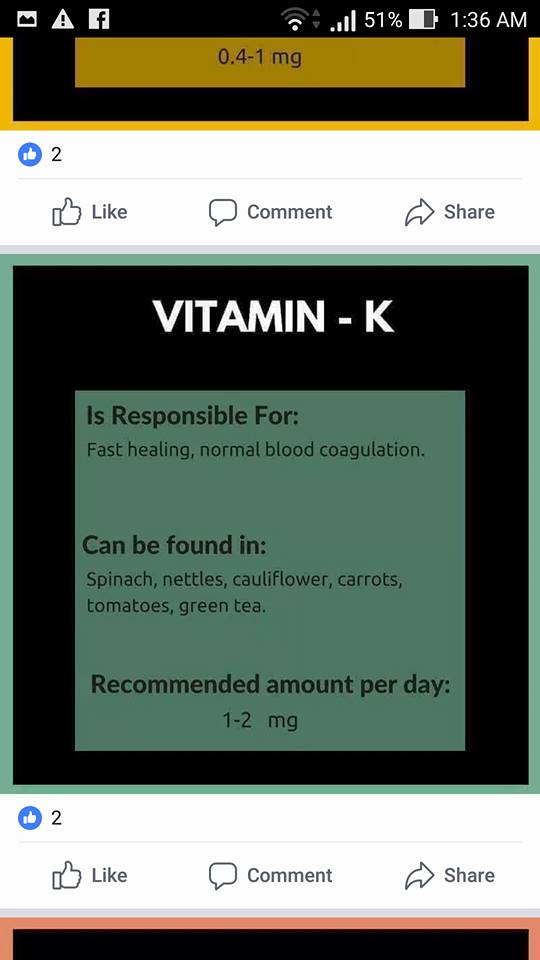The image size is (540, 960).
Task: Open the Vitamin K image
Action: coord(270,525)
